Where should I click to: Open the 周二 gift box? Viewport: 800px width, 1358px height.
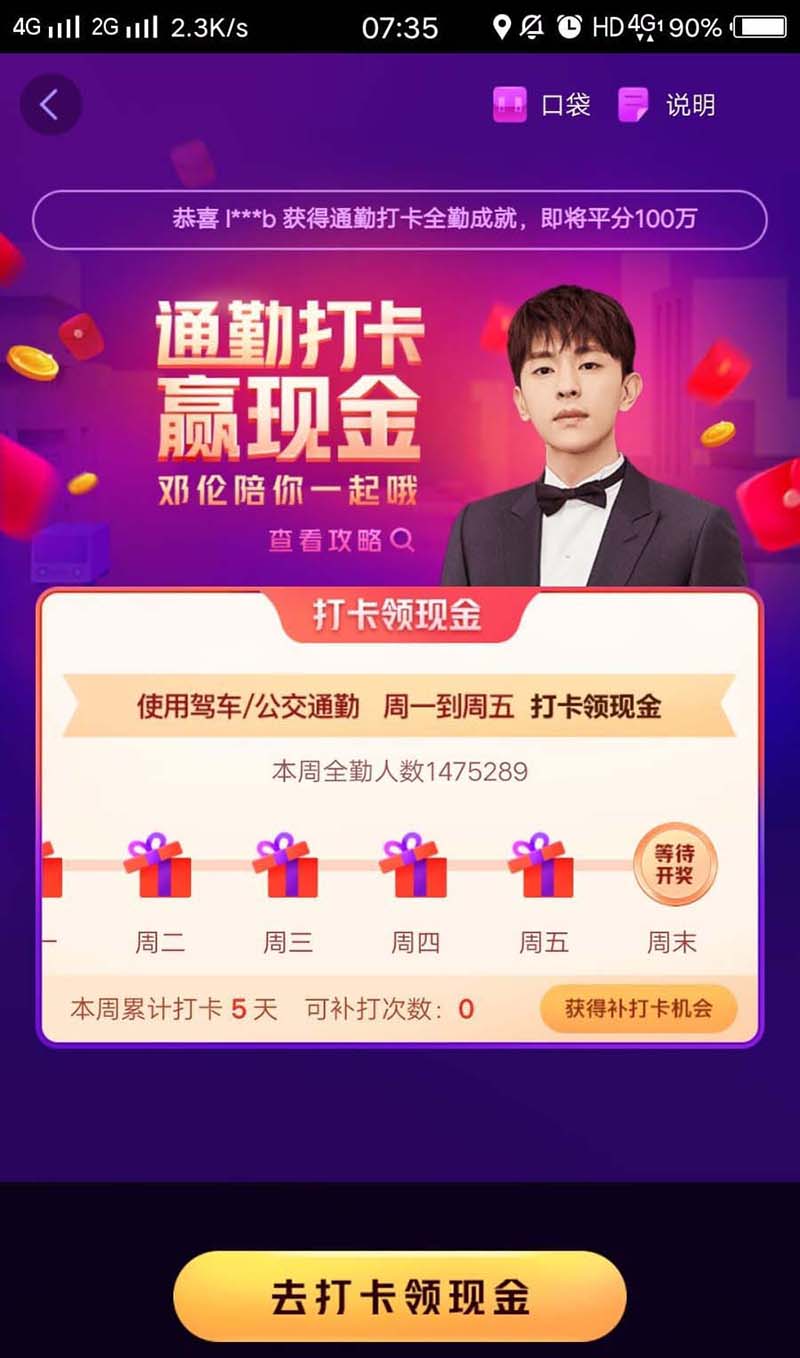[158, 866]
